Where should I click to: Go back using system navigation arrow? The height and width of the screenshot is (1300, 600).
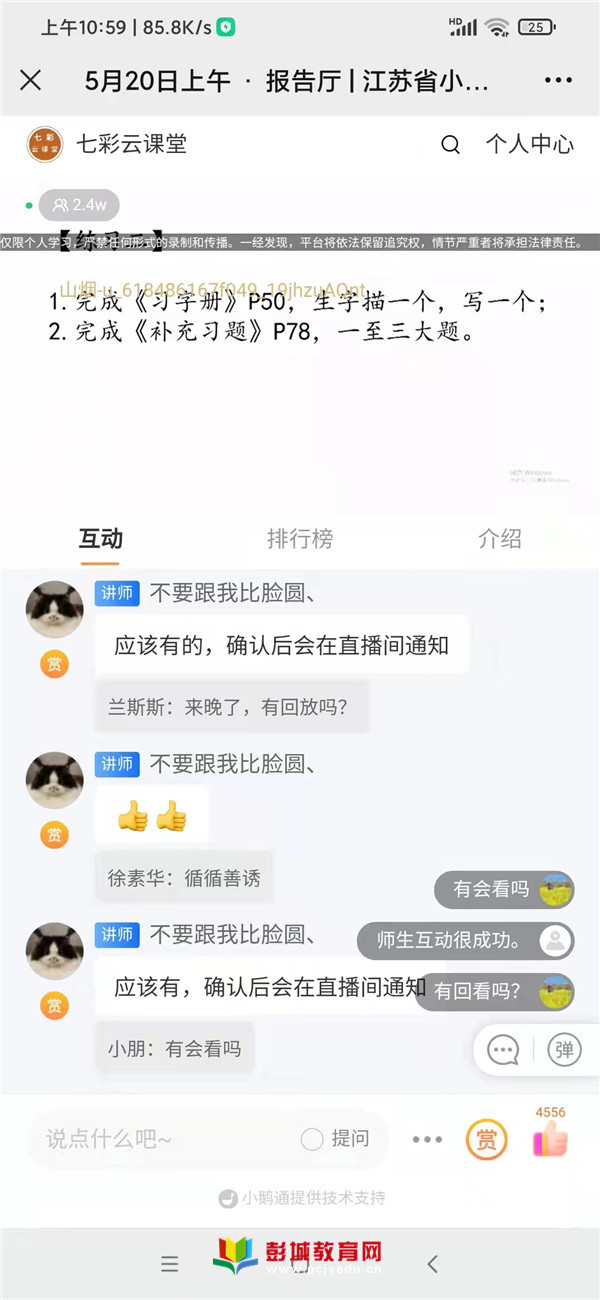click(432, 1264)
